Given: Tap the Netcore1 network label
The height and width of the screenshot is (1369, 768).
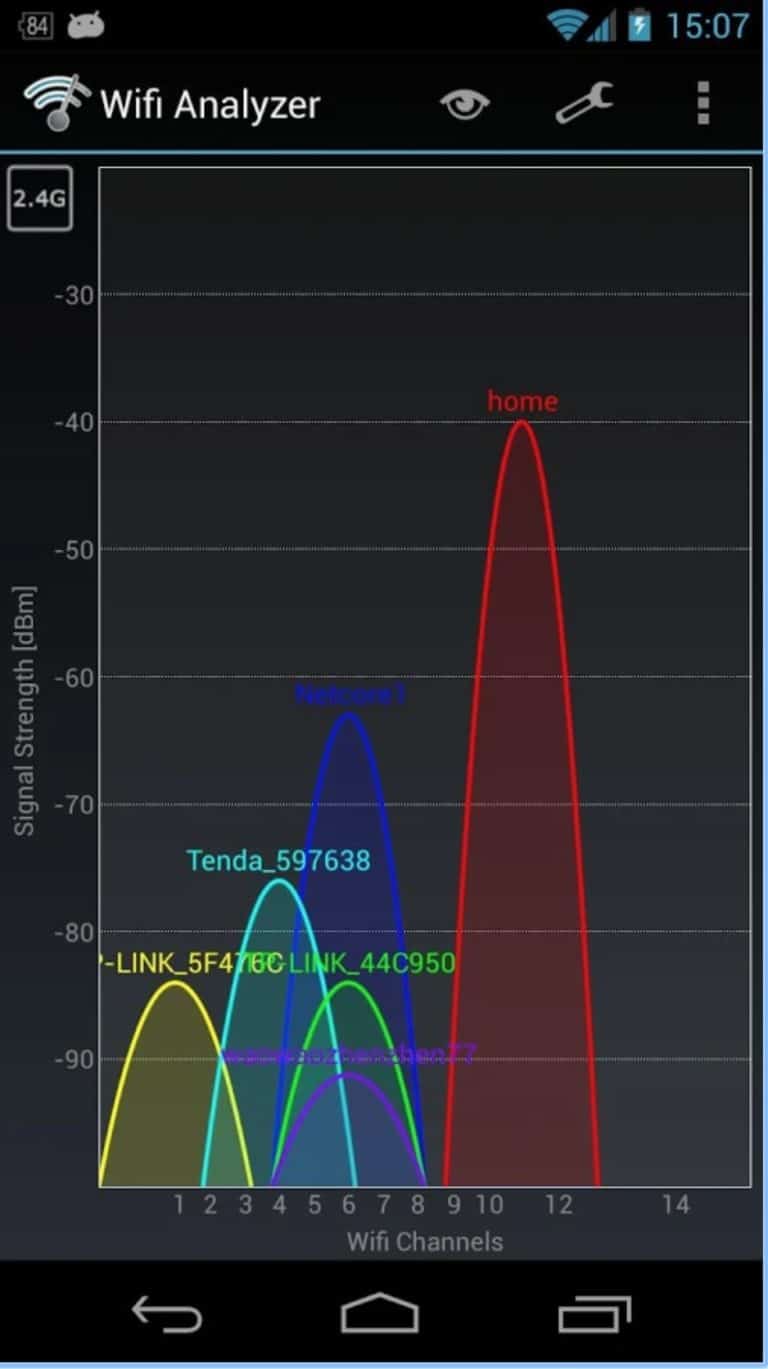Looking at the screenshot, I should (348, 693).
